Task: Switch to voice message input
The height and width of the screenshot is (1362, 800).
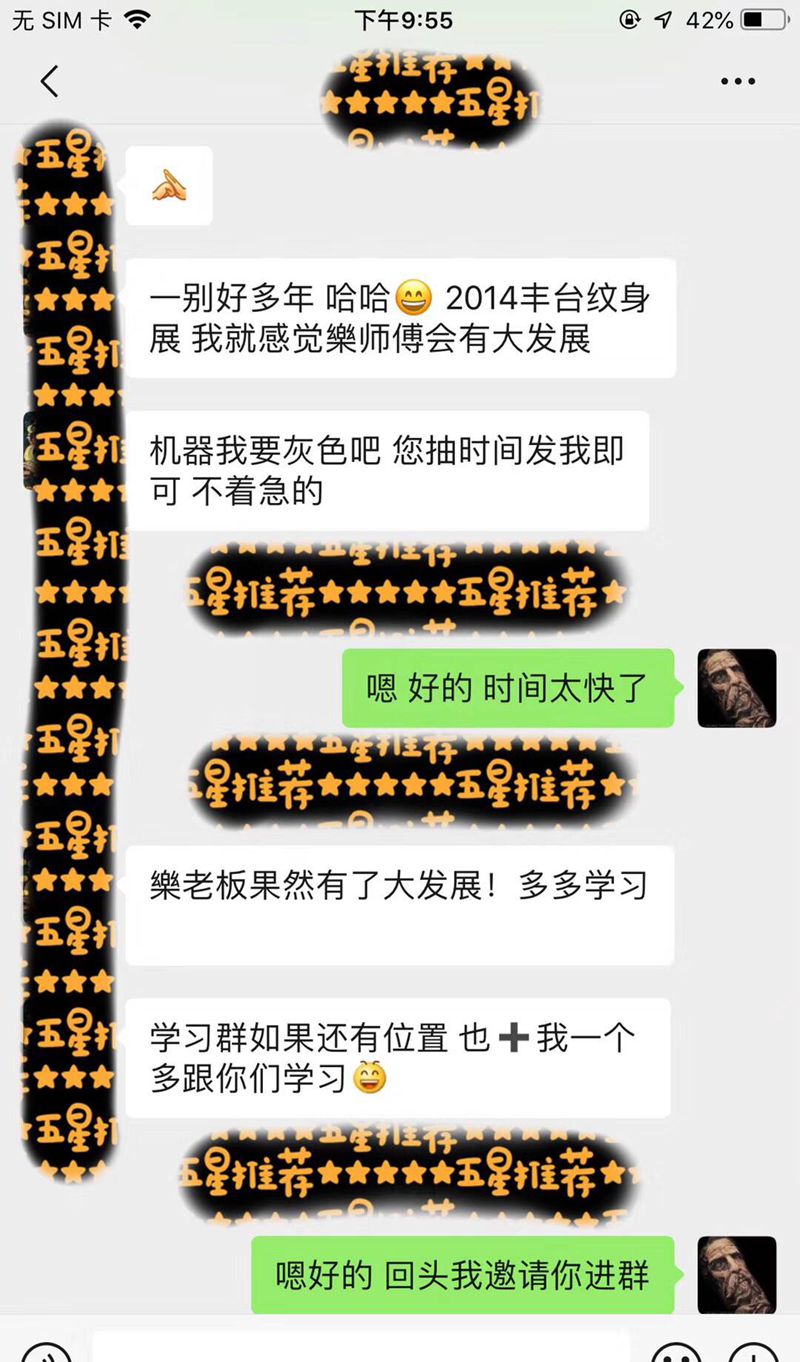Action: [45, 1352]
